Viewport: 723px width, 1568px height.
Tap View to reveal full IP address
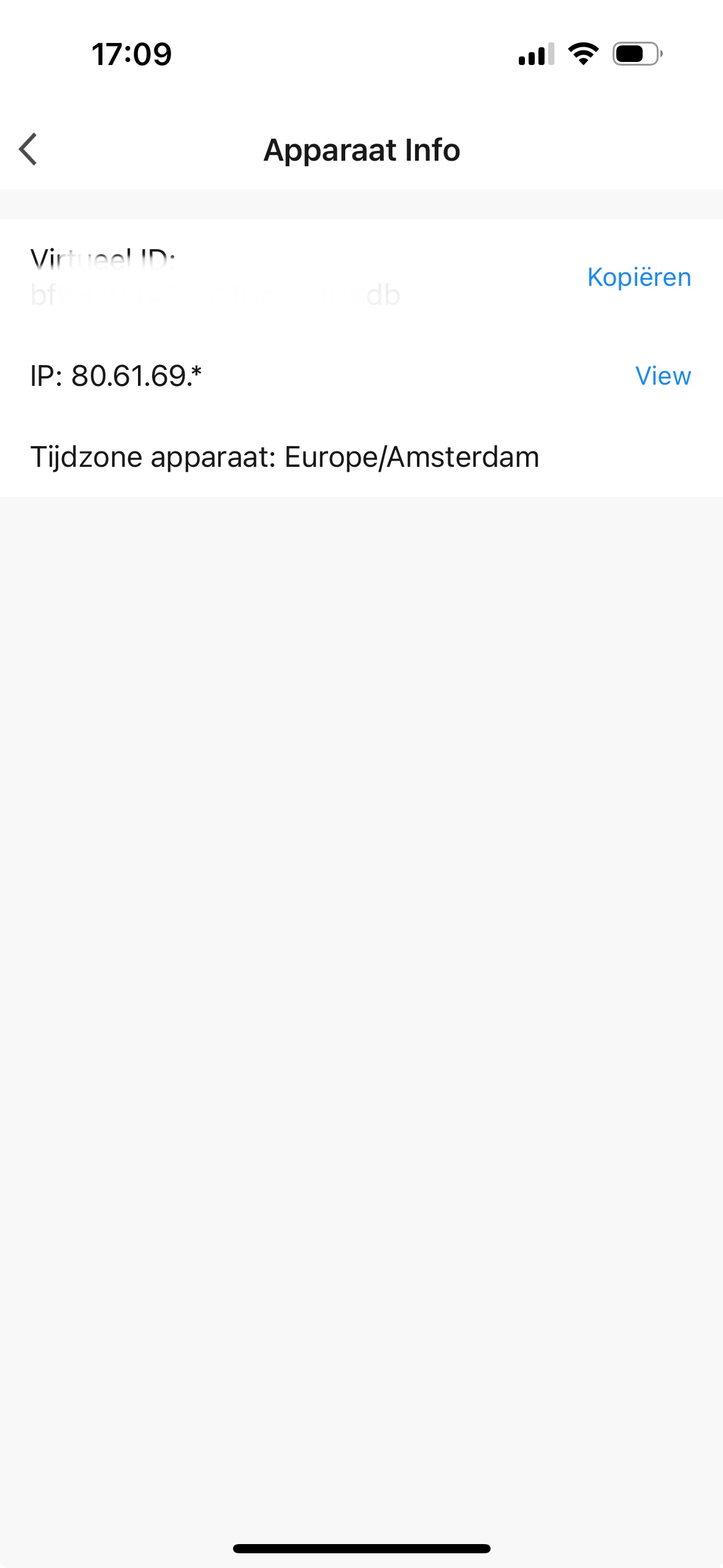coord(662,376)
